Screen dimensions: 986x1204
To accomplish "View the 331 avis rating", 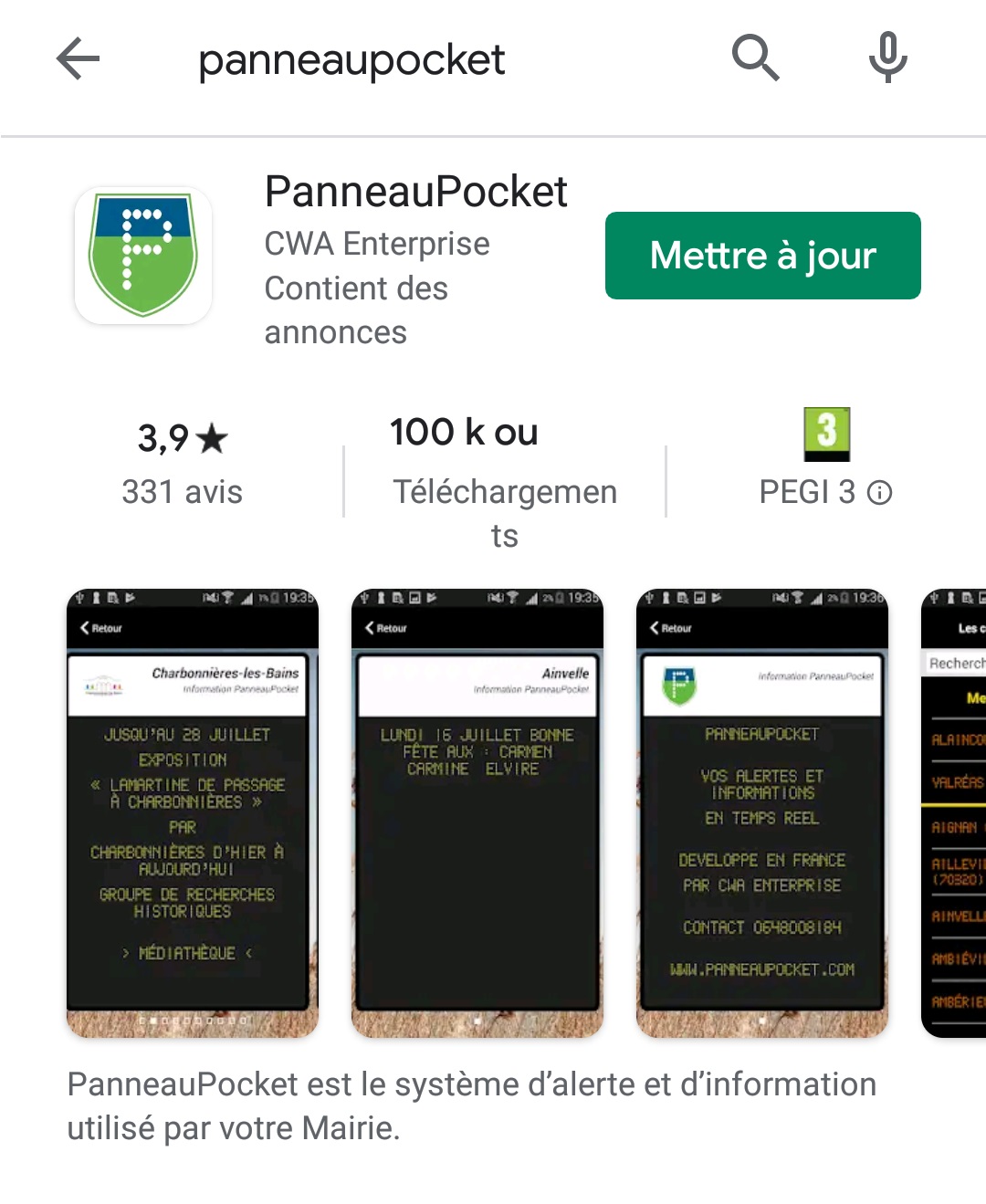I will tap(183, 466).
